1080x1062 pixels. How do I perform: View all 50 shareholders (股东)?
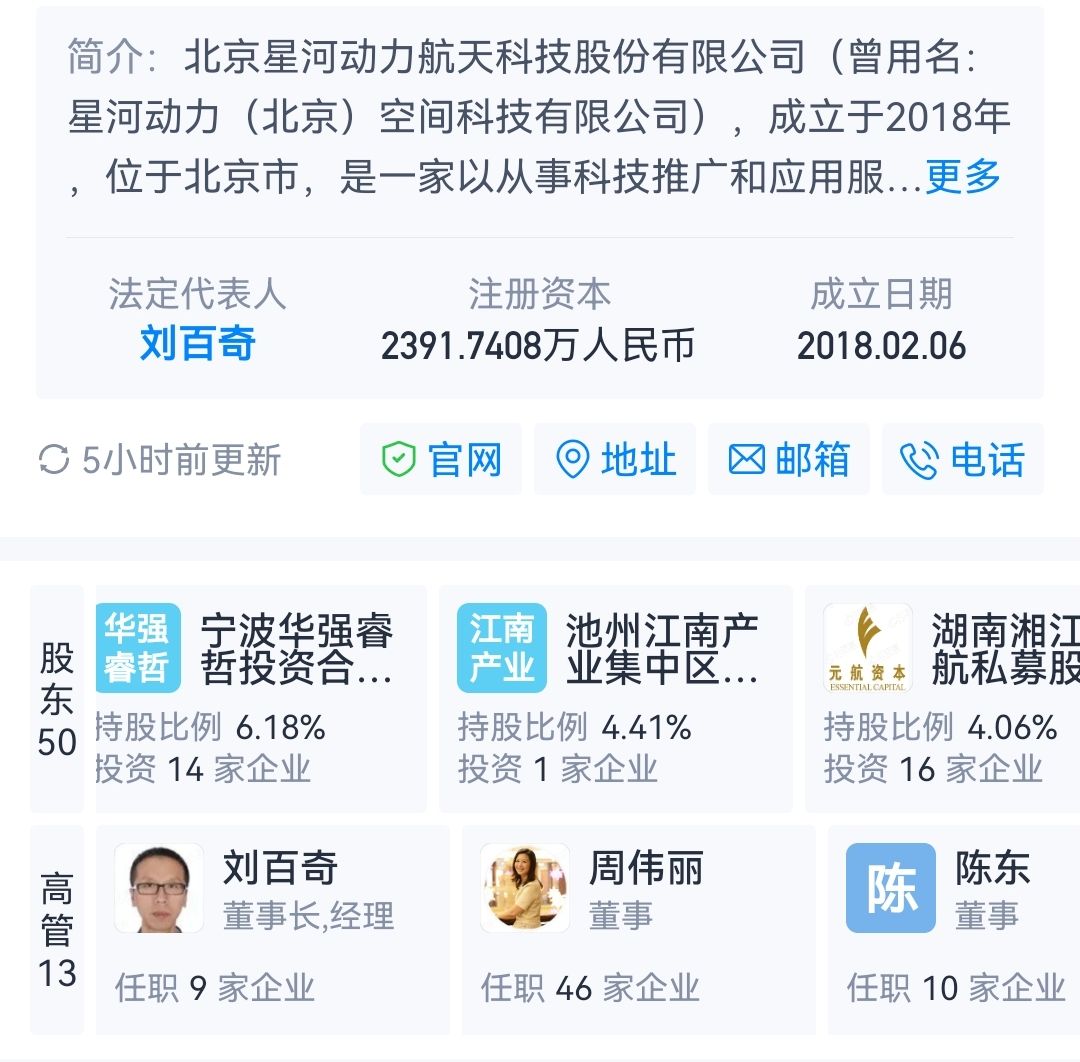[x=57, y=698]
